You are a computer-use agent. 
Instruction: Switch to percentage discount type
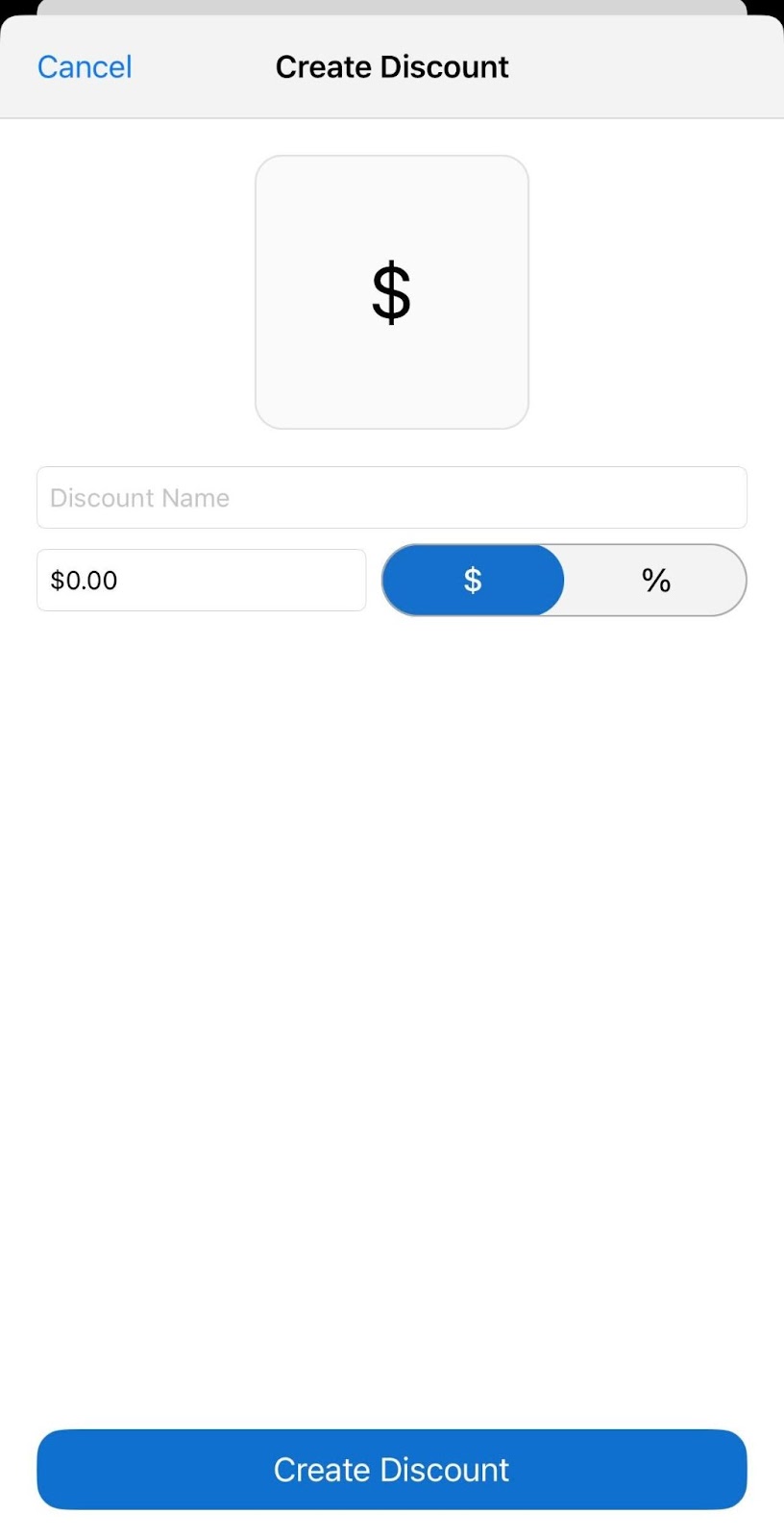coord(655,581)
